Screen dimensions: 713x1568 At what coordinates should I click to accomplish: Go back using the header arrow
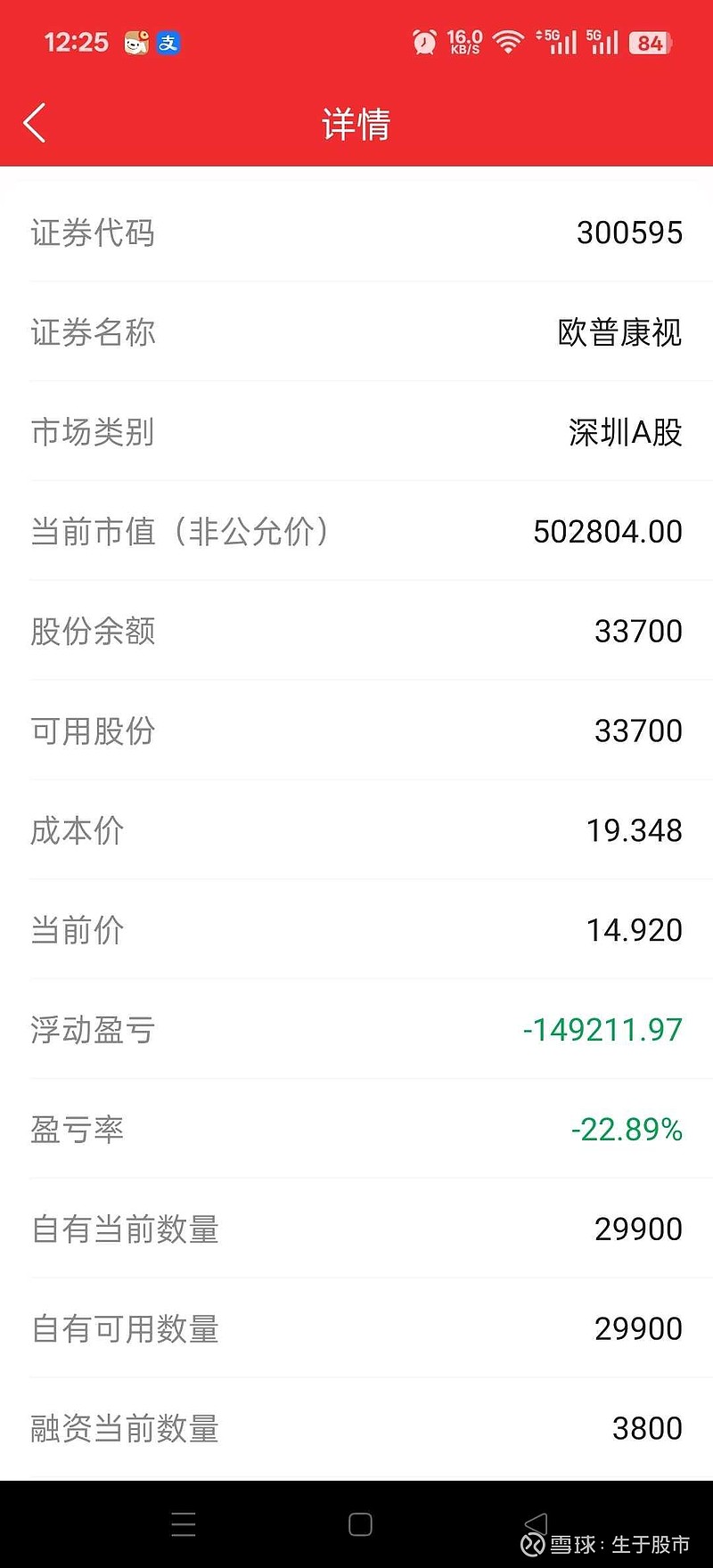pos(34,122)
